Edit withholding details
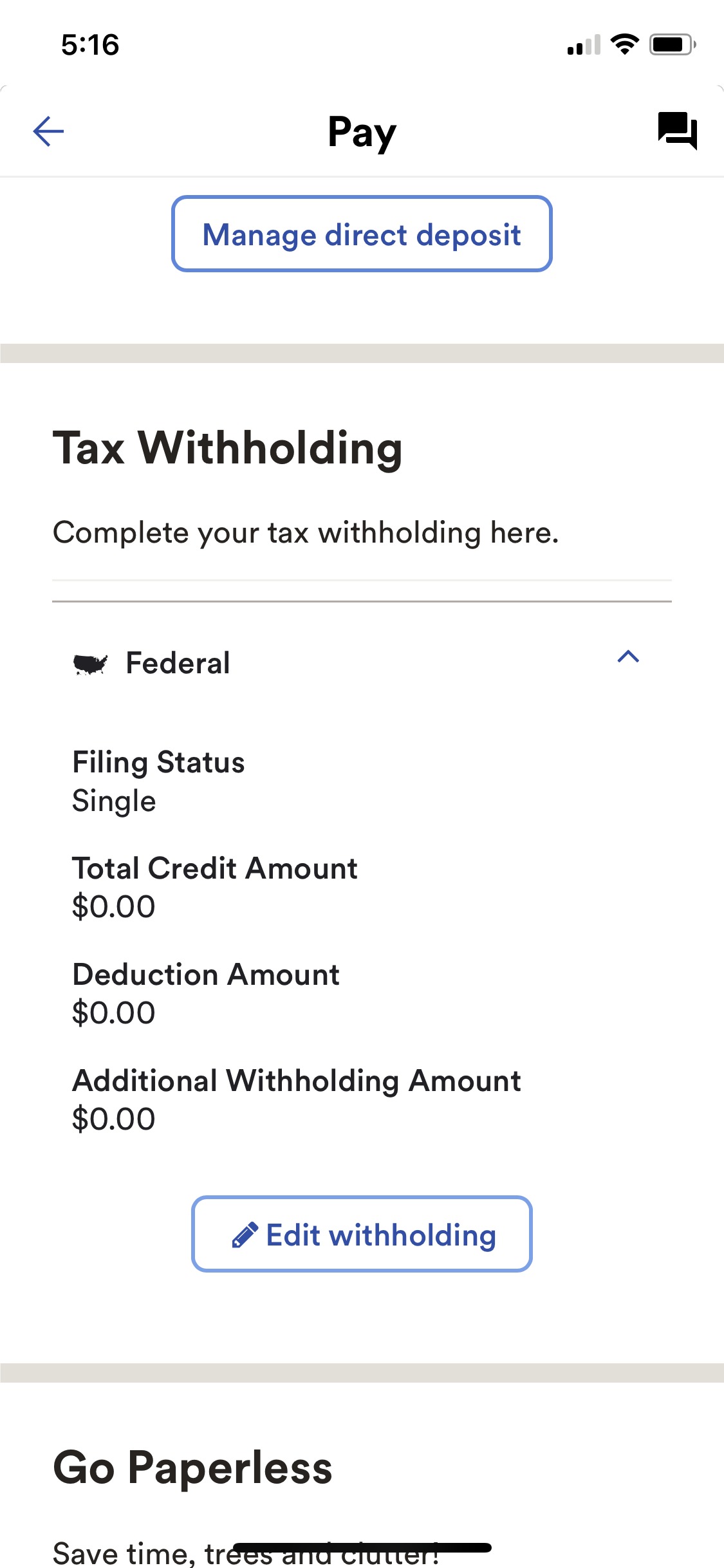The width and height of the screenshot is (724, 1568). [362, 1234]
